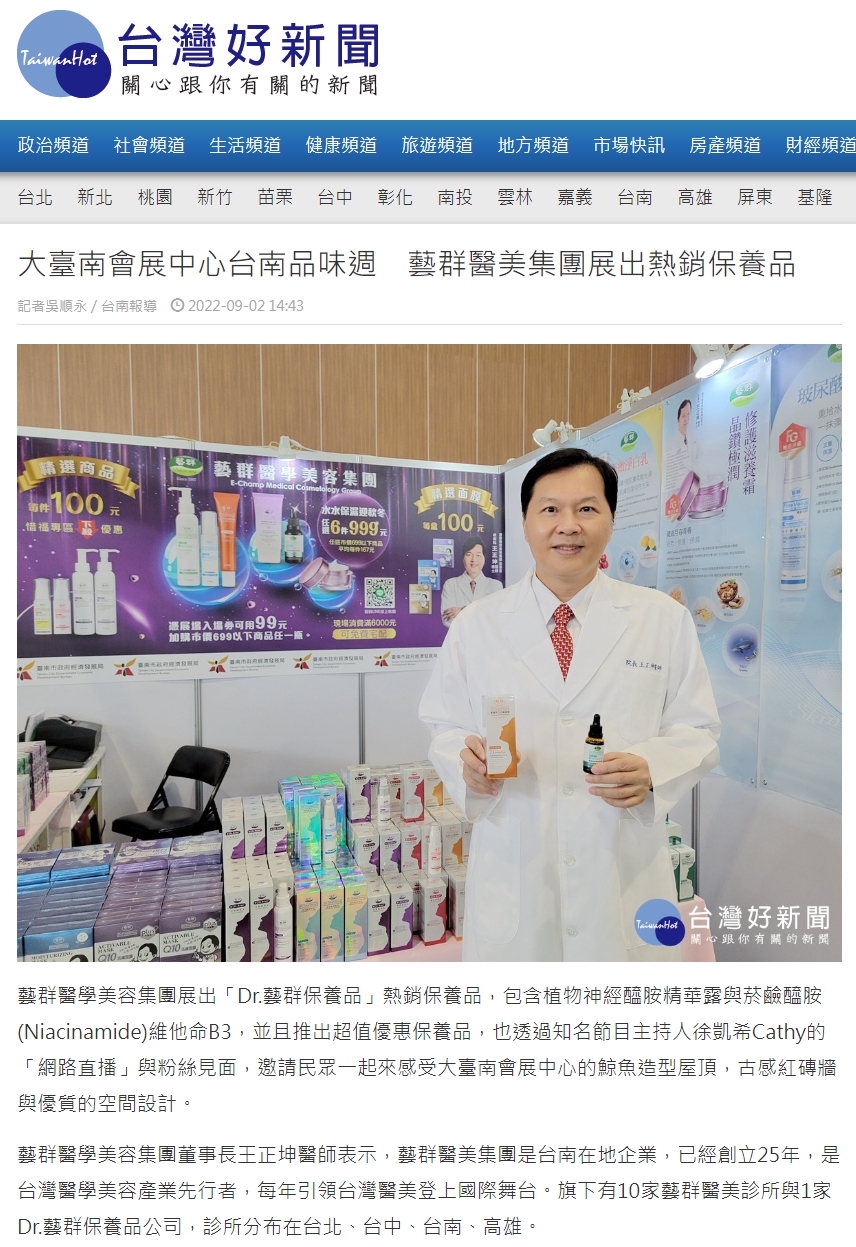The height and width of the screenshot is (1247, 856).
Task: Open 生活頻道 section
Action: click(x=245, y=145)
